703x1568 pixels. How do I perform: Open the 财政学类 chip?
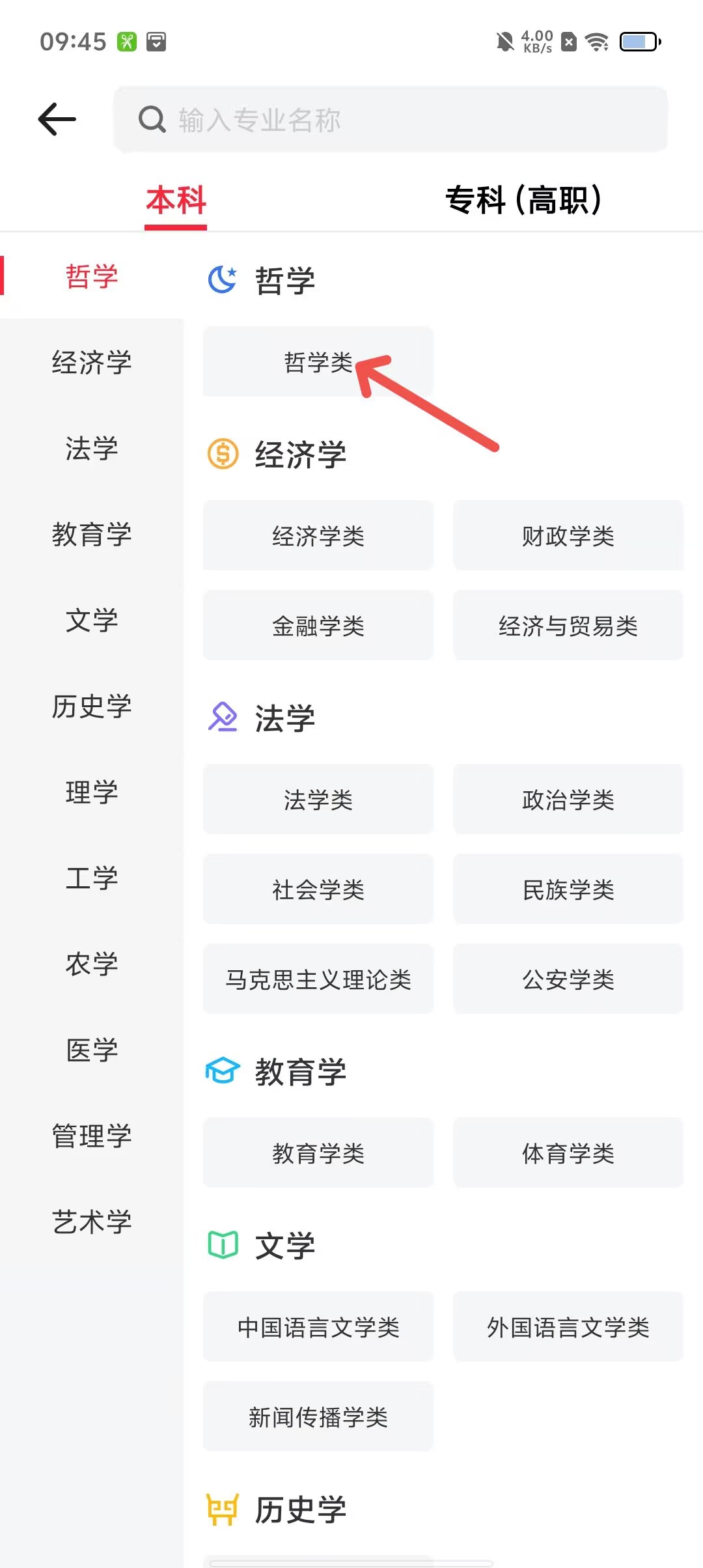coord(568,536)
